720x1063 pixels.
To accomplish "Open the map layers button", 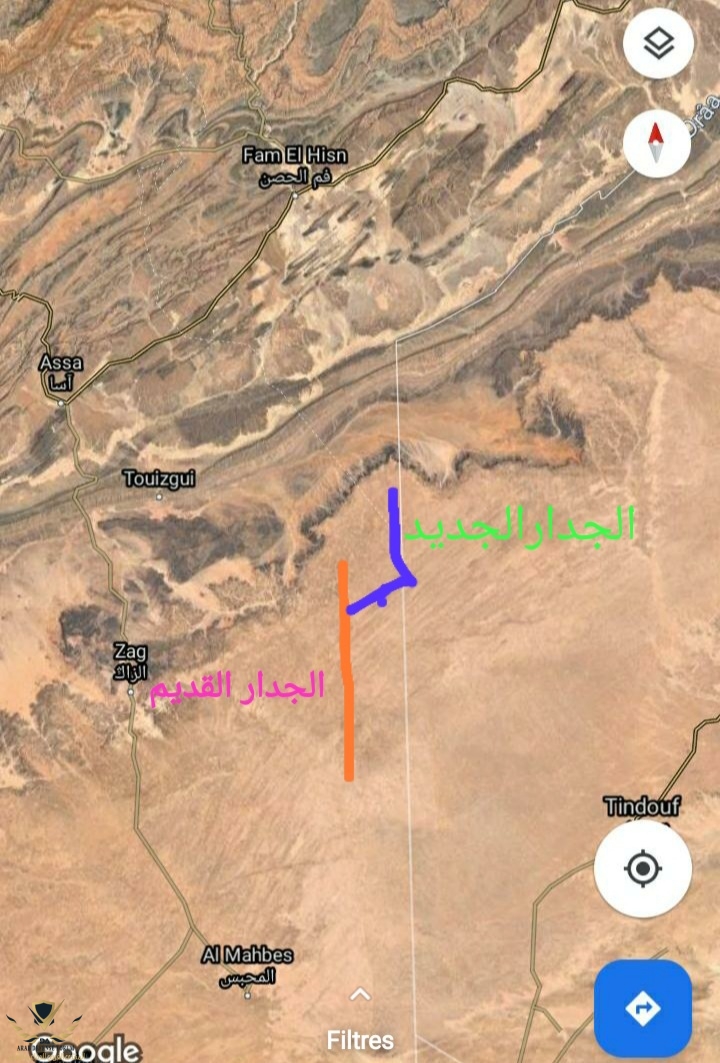I will click(657, 44).
